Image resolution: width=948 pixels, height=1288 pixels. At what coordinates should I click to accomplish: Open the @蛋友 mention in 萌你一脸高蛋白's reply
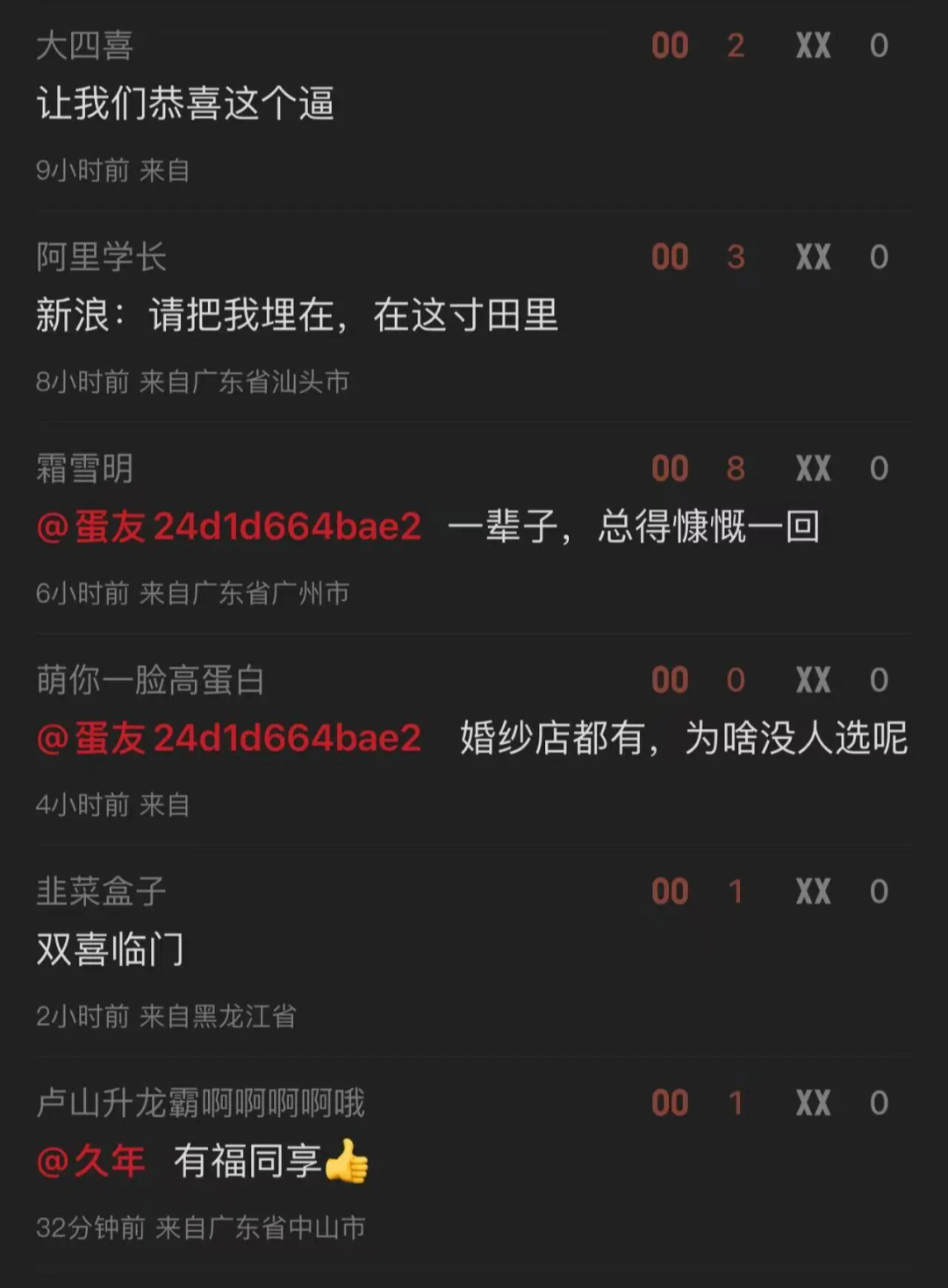tap(229, 738)
